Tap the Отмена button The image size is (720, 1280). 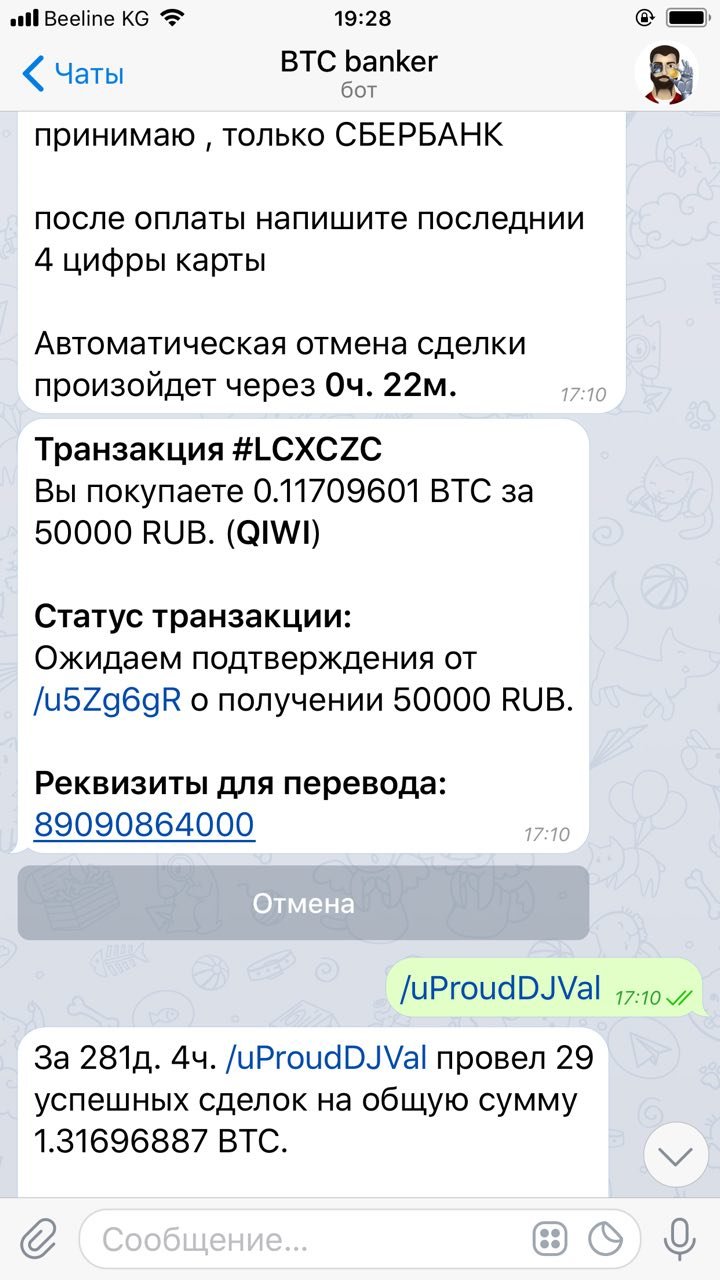point(303,904)
